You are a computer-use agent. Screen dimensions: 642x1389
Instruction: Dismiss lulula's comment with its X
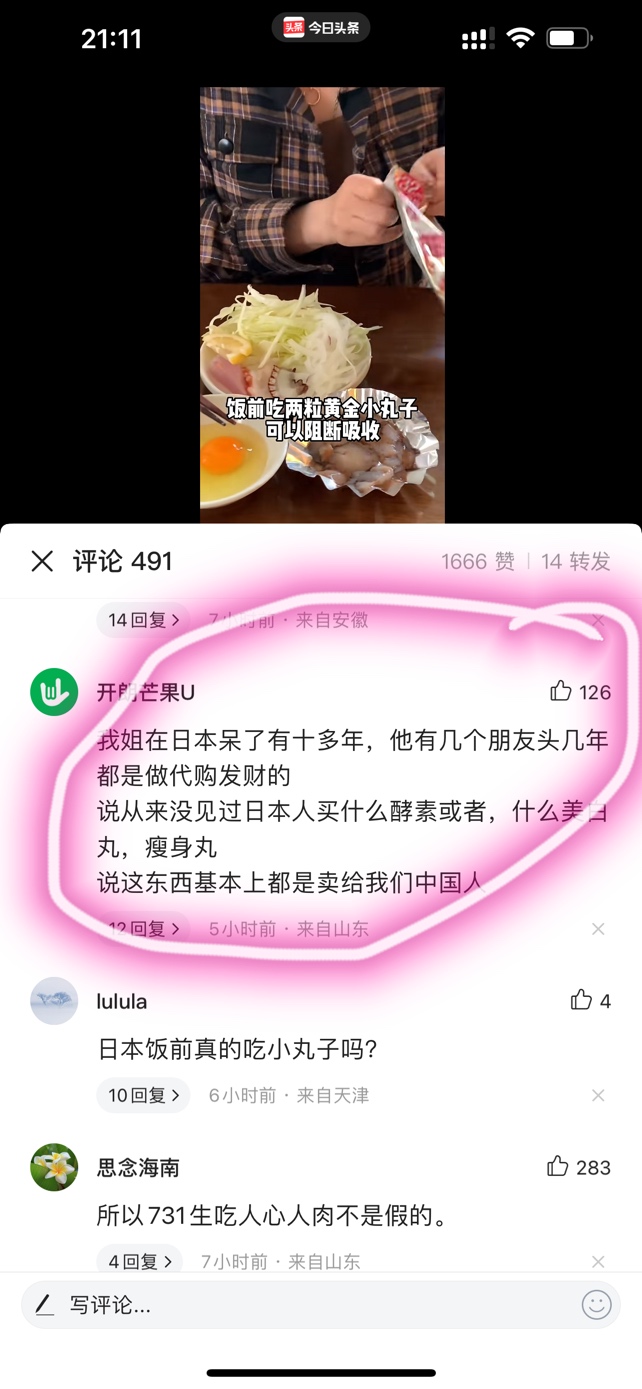(598, 1095)
